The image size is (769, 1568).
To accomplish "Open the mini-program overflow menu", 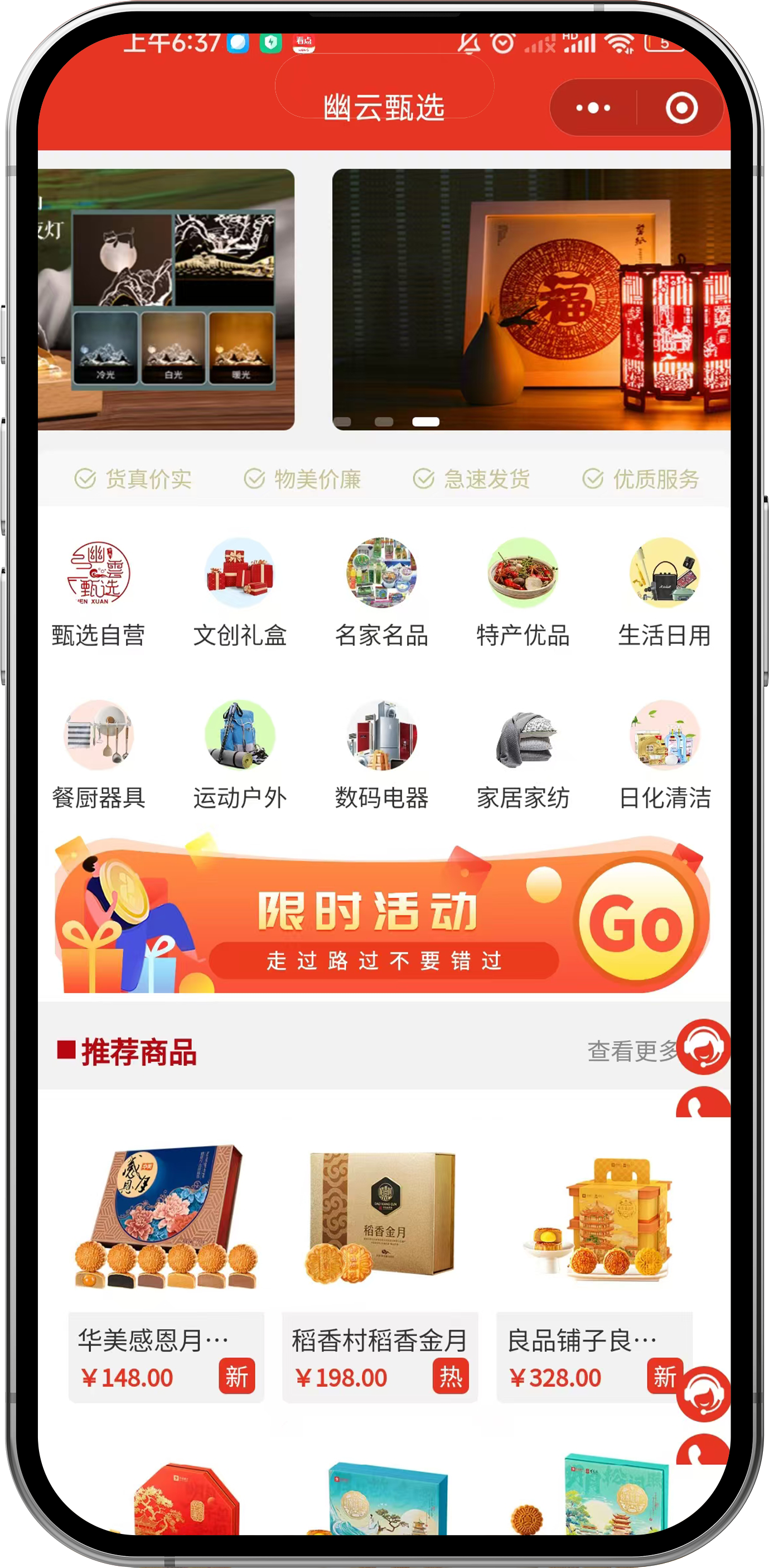I will (593, 108).
